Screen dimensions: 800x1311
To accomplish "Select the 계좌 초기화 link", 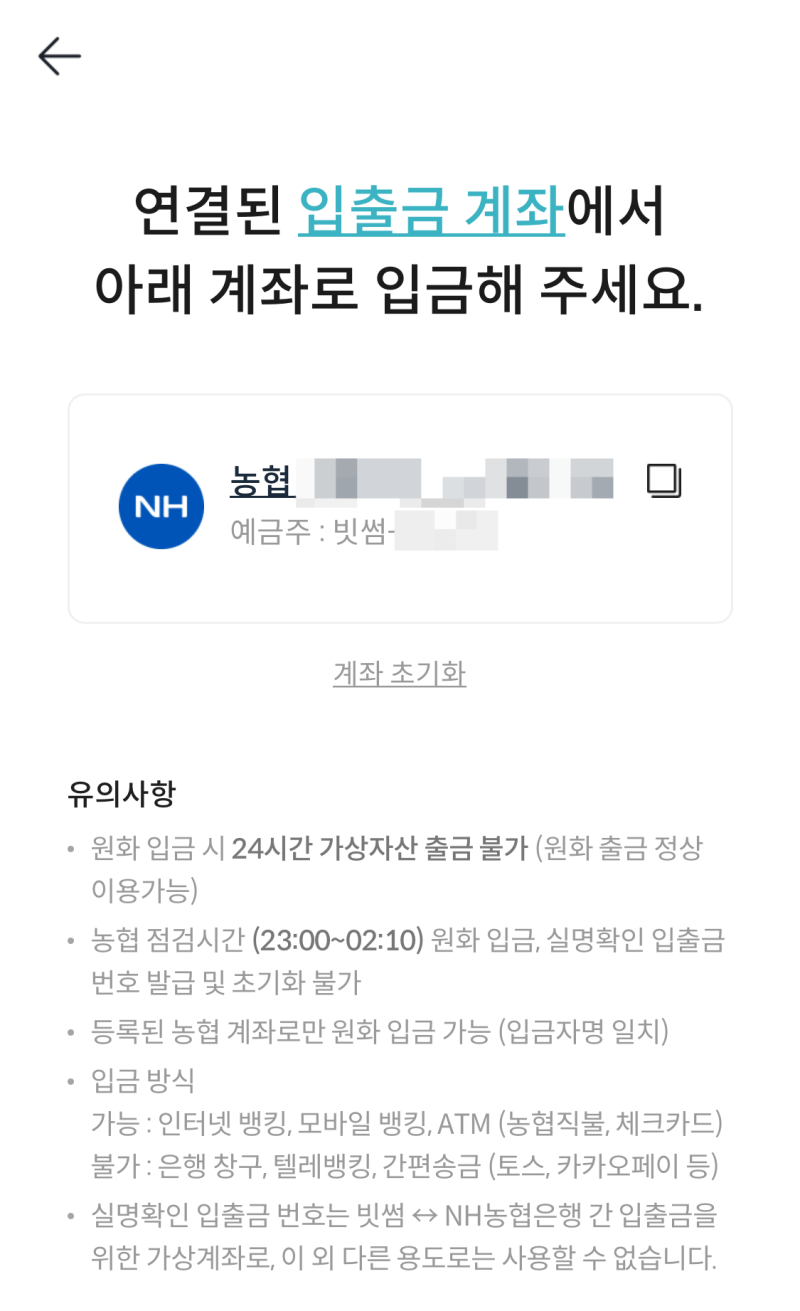I will click(x=400, y=673).
